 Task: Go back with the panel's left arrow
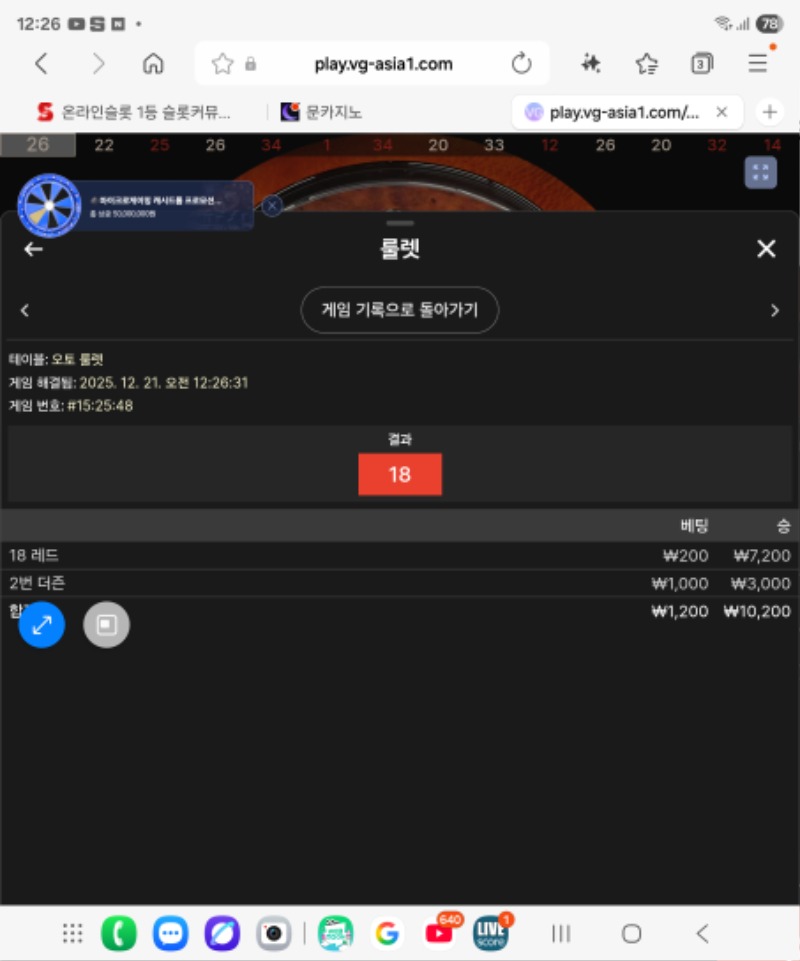click(34, 249)
